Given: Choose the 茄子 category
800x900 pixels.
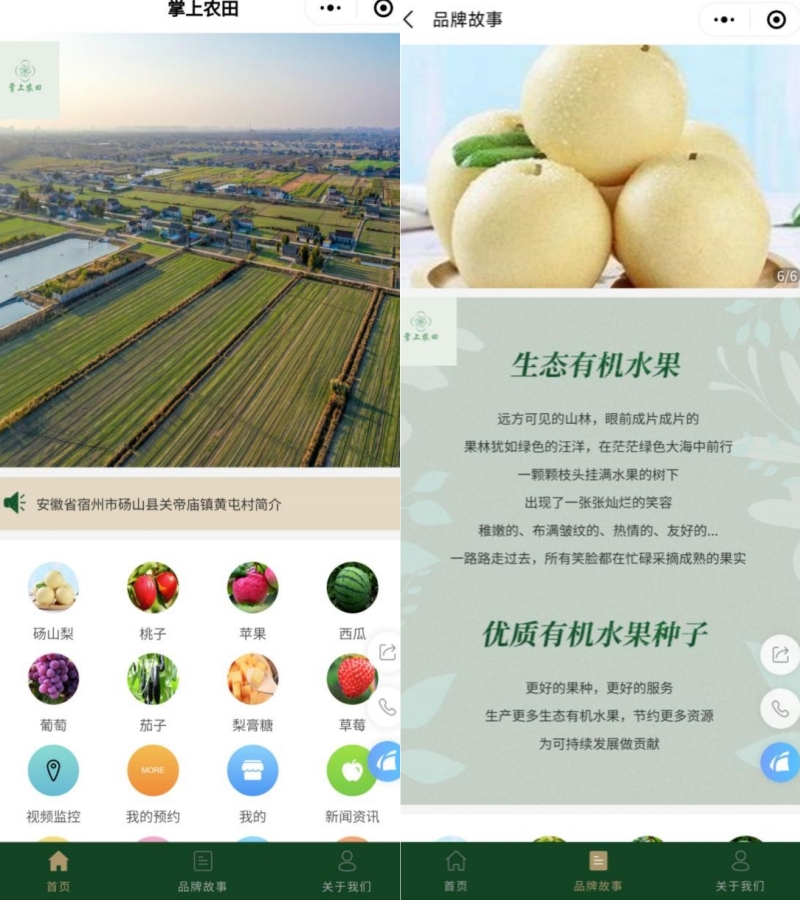Looking at the screenshot, I should coord(153,679).
